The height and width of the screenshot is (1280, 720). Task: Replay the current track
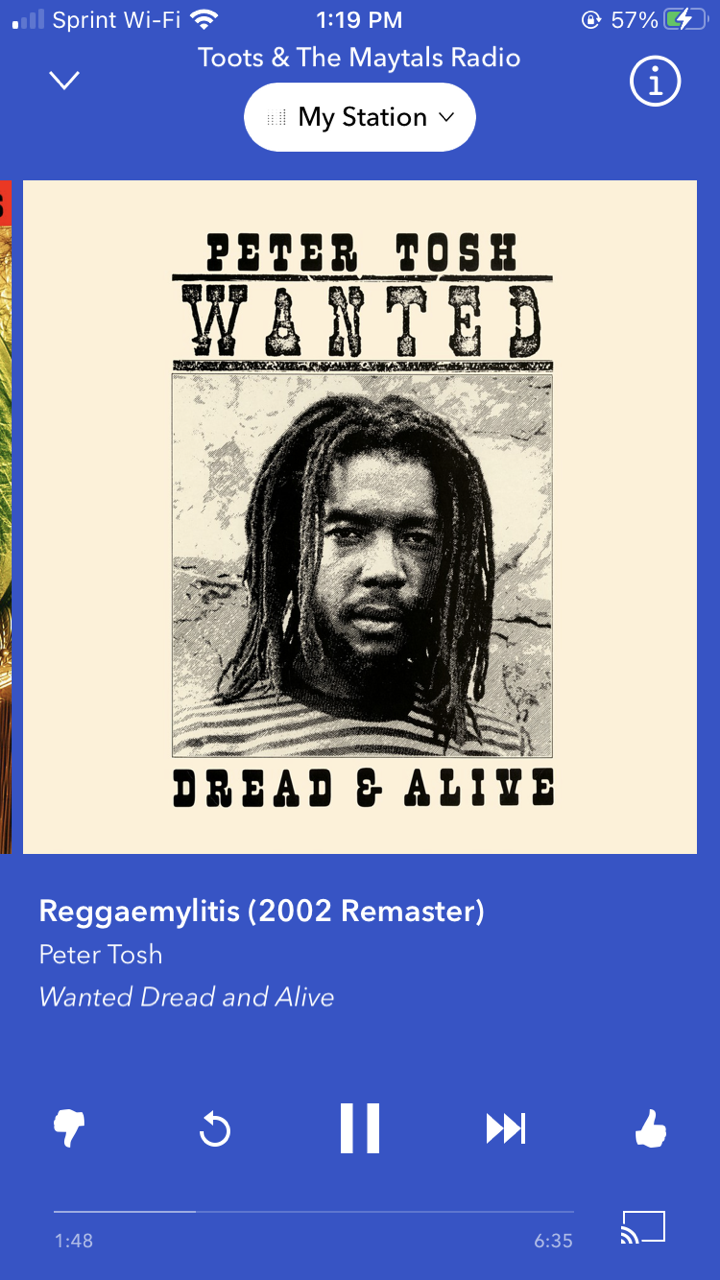pos(215,1130)
